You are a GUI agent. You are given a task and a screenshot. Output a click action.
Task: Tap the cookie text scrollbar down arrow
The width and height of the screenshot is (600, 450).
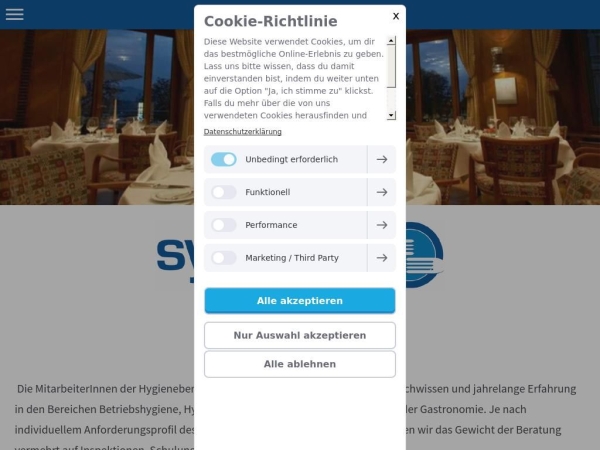(x=392, y=116)
